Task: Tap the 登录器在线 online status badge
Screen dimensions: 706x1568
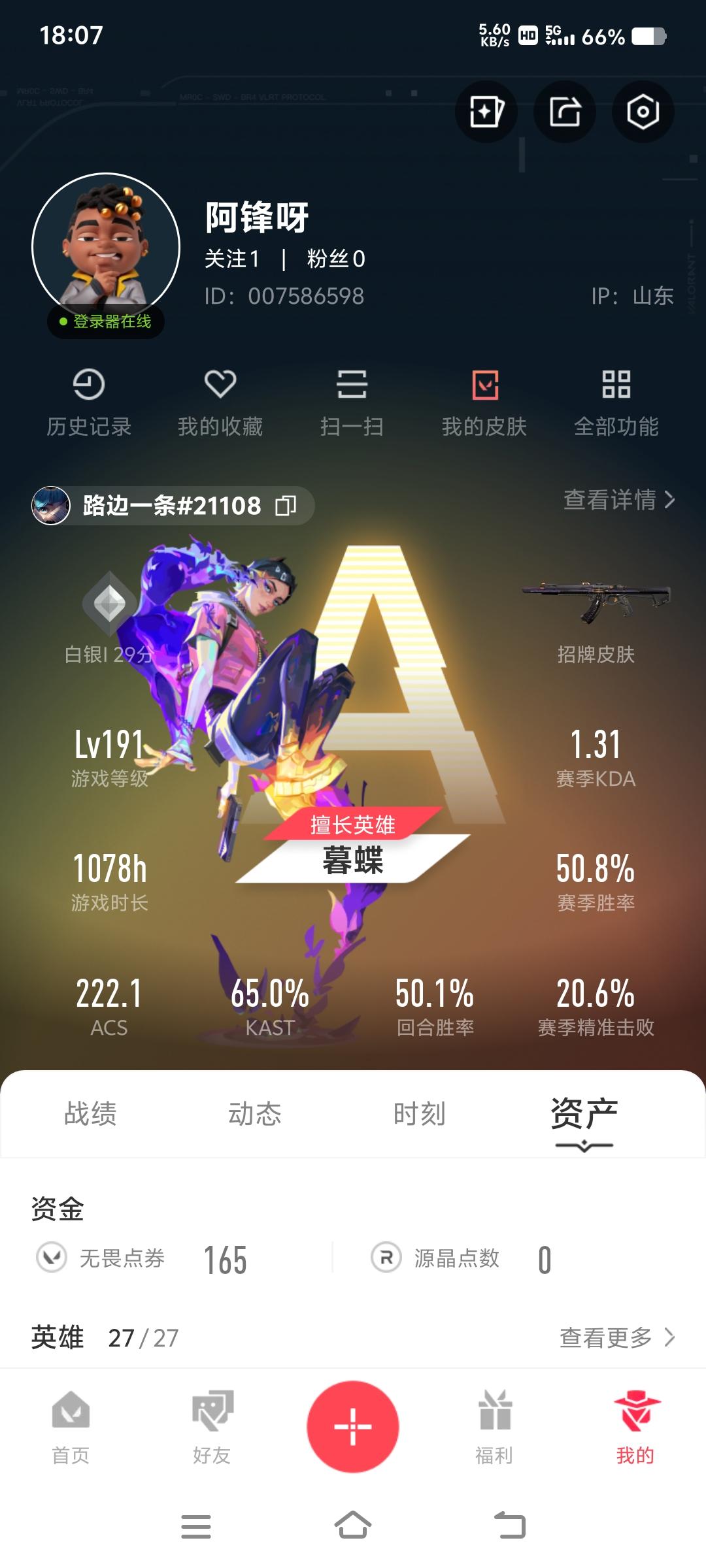Action: 103,322
